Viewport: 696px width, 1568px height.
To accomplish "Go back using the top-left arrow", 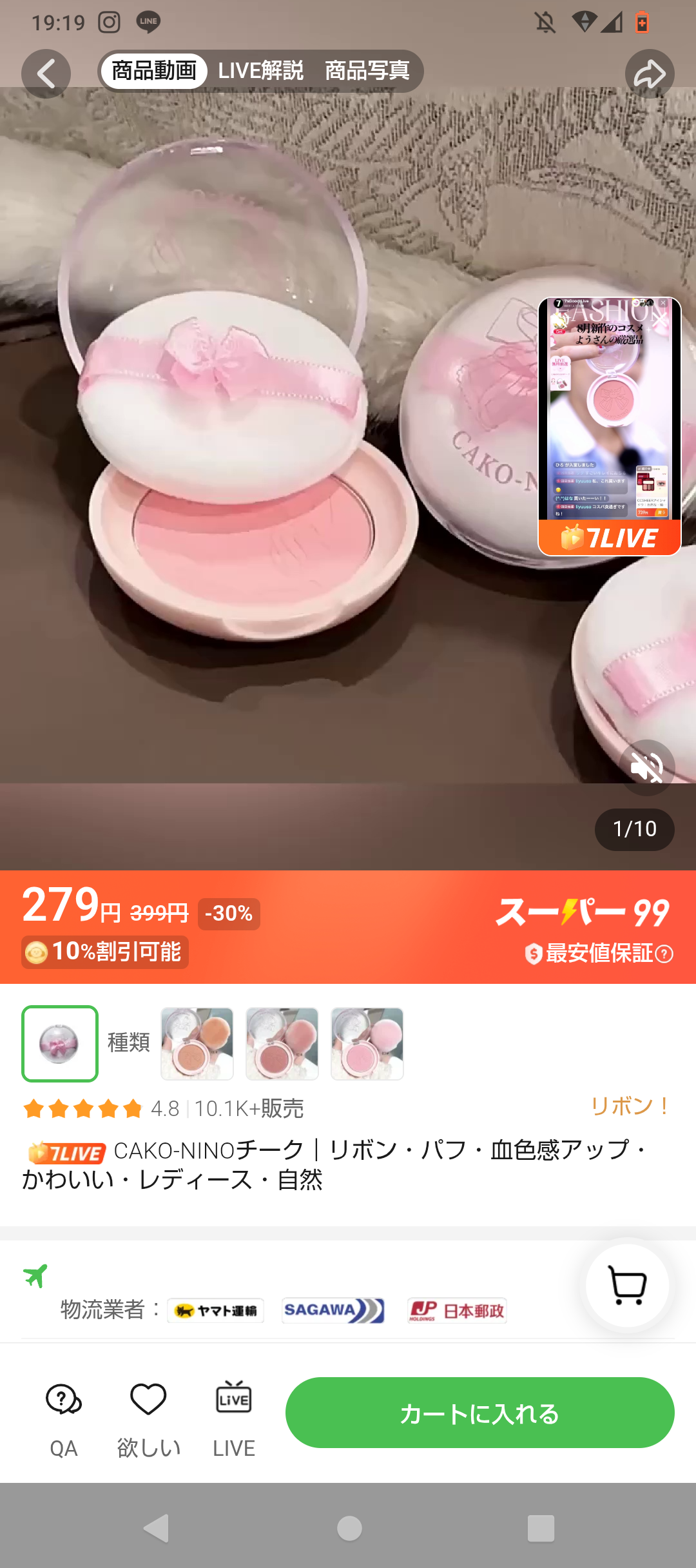I will click(x=46, y=74).
